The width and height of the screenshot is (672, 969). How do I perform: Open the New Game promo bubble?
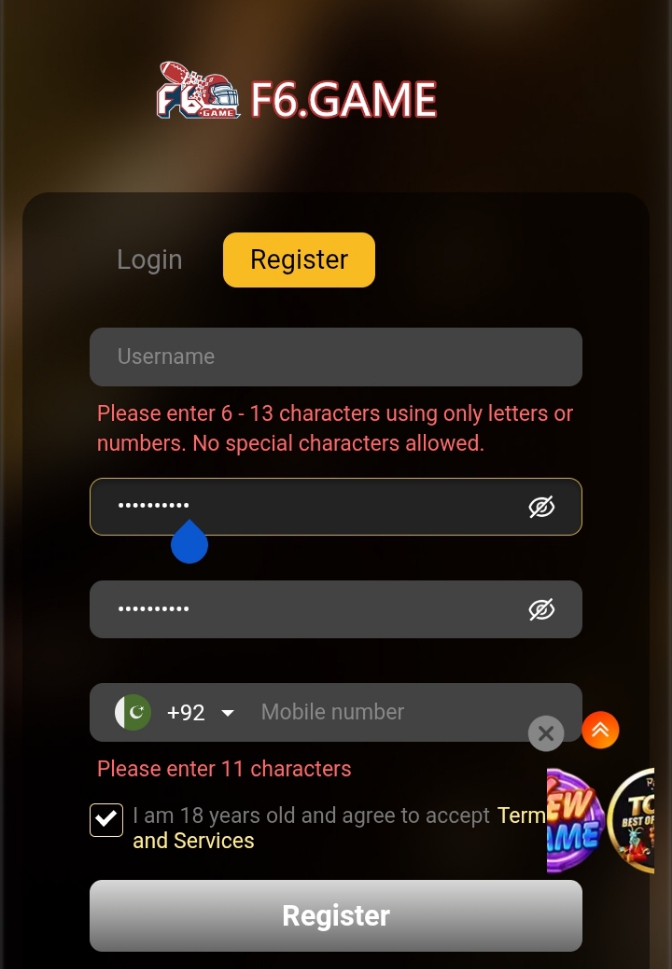tap(574, 820)
